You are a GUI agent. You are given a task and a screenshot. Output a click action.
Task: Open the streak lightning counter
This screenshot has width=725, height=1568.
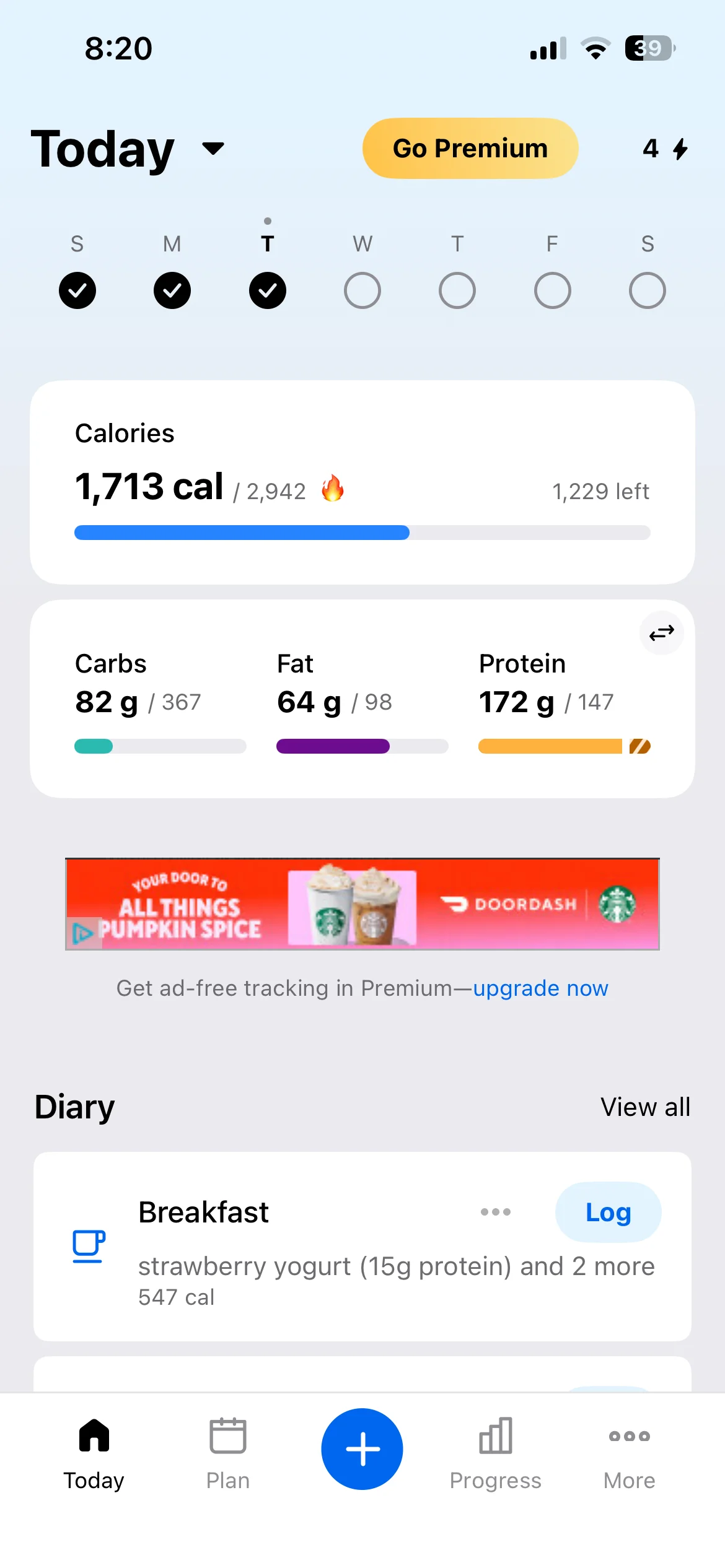(665, 149)
